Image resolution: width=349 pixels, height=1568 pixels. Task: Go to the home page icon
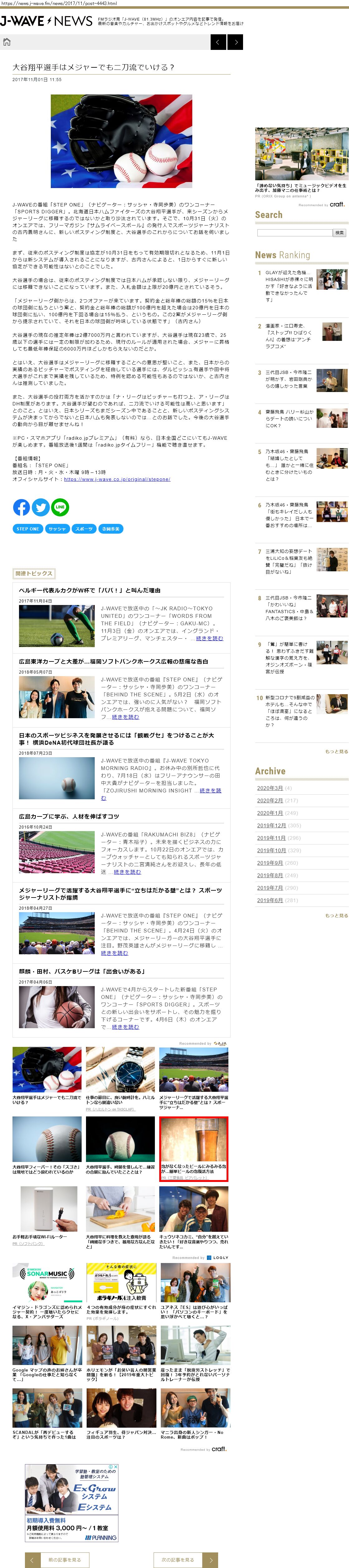(7, 42)
